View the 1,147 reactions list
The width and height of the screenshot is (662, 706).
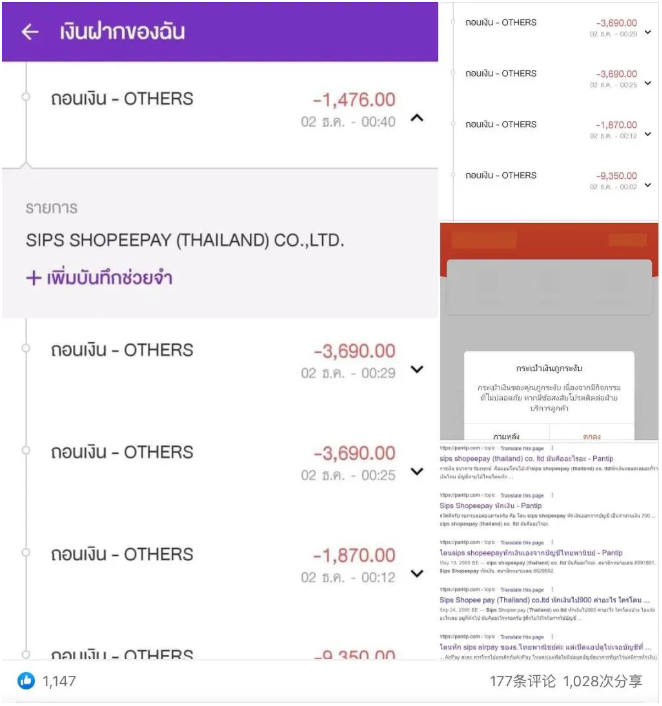(x=46, y=682)
